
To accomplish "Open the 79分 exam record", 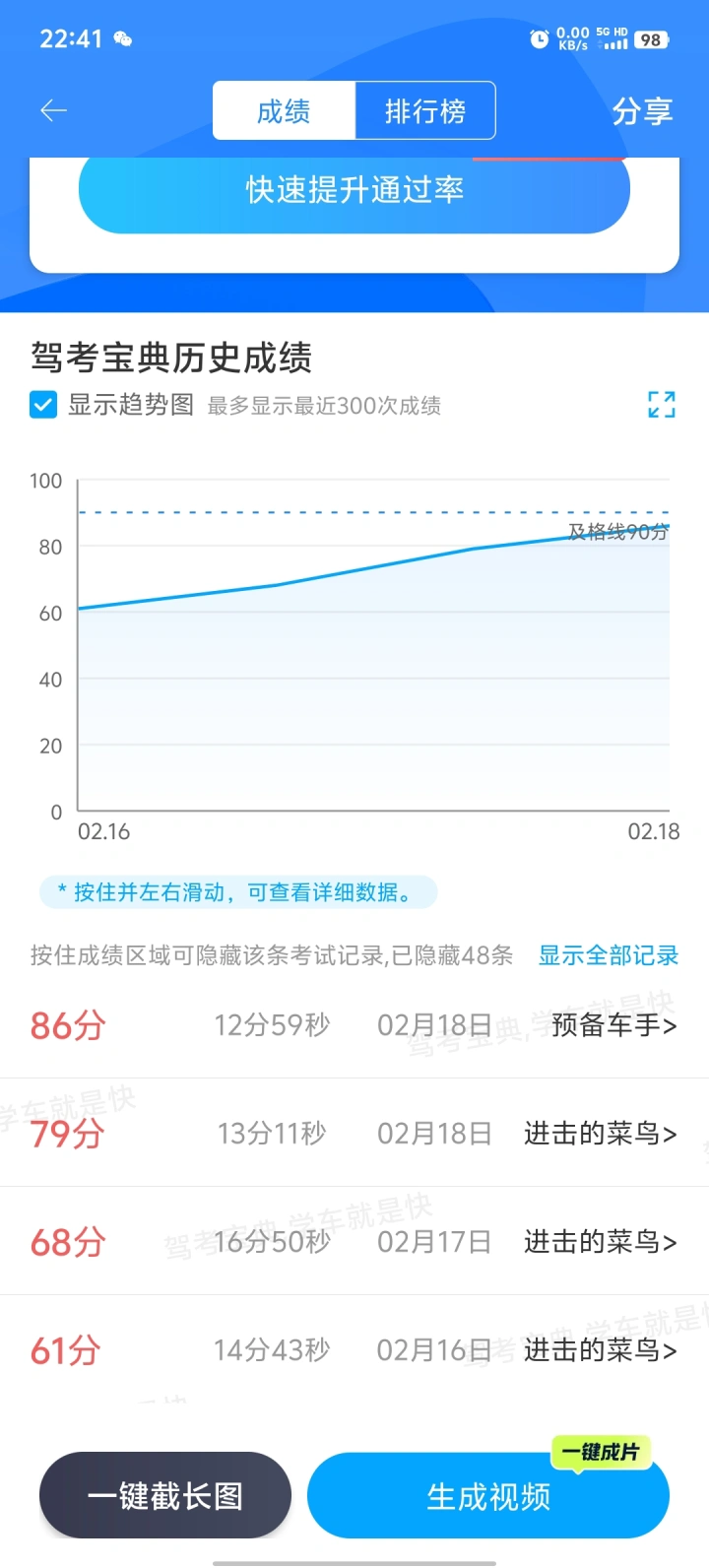I will 354,1134.
